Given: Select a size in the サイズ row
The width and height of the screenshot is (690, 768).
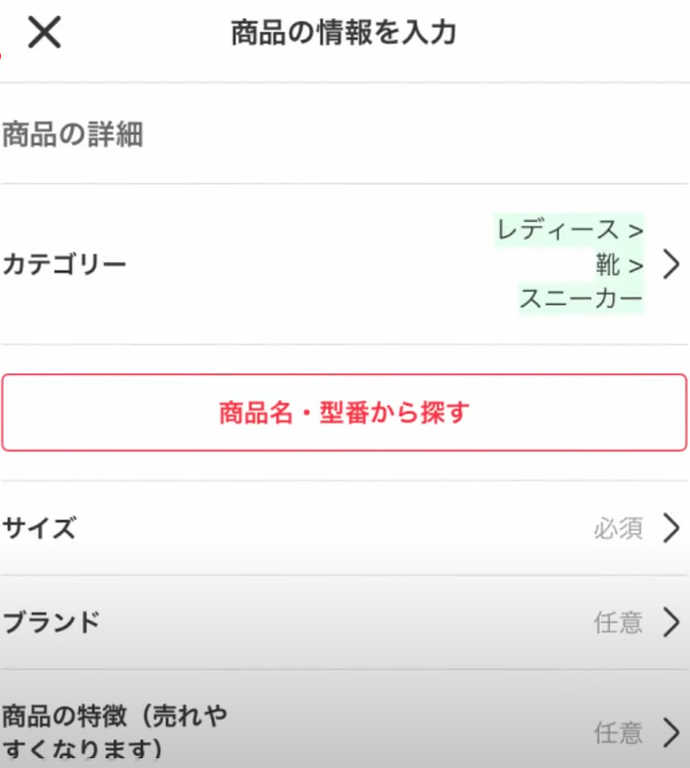Looking at the screenshot, I should tap(344, 528).
